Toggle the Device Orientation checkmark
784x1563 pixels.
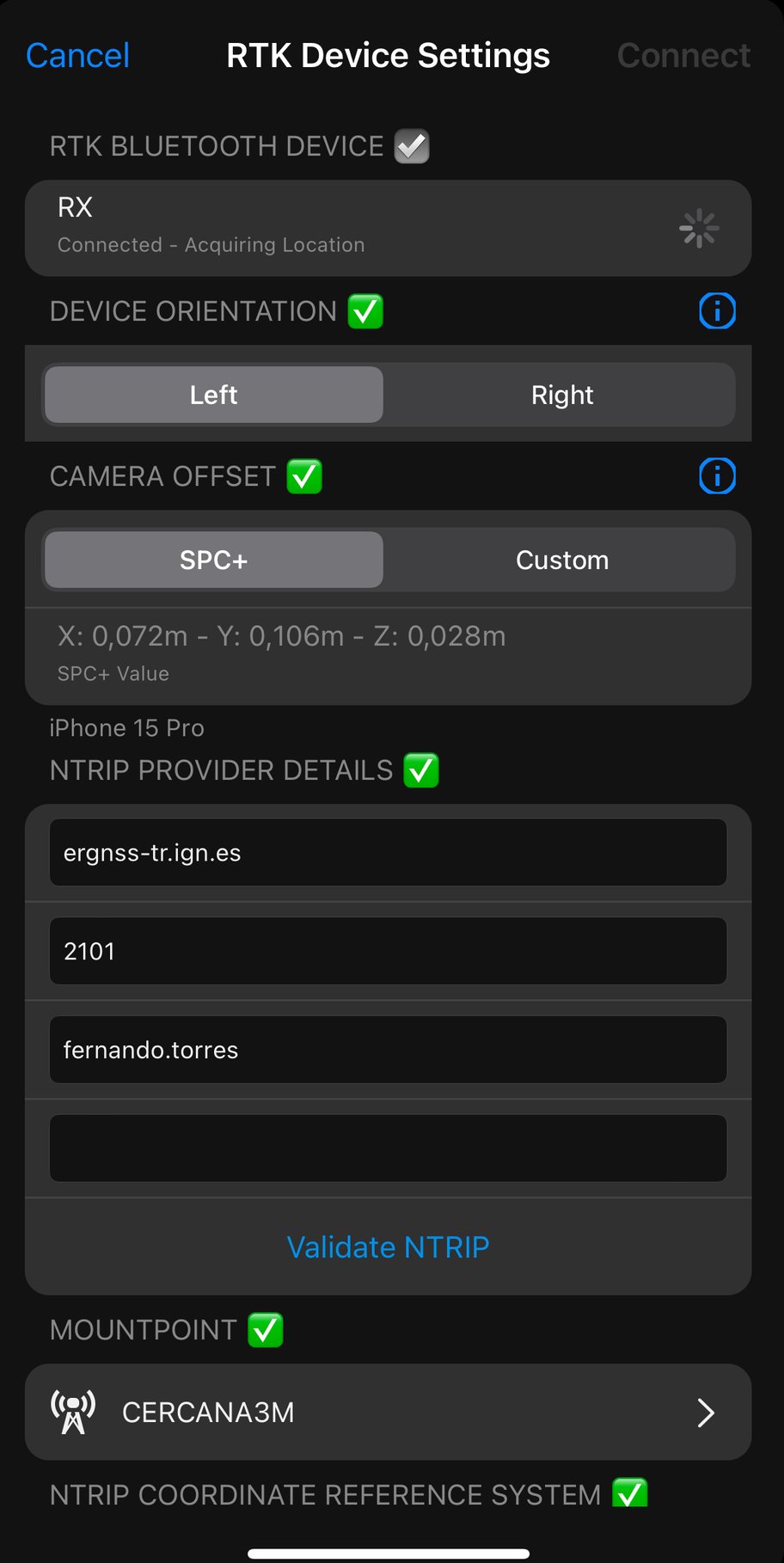tap(364, 311)
